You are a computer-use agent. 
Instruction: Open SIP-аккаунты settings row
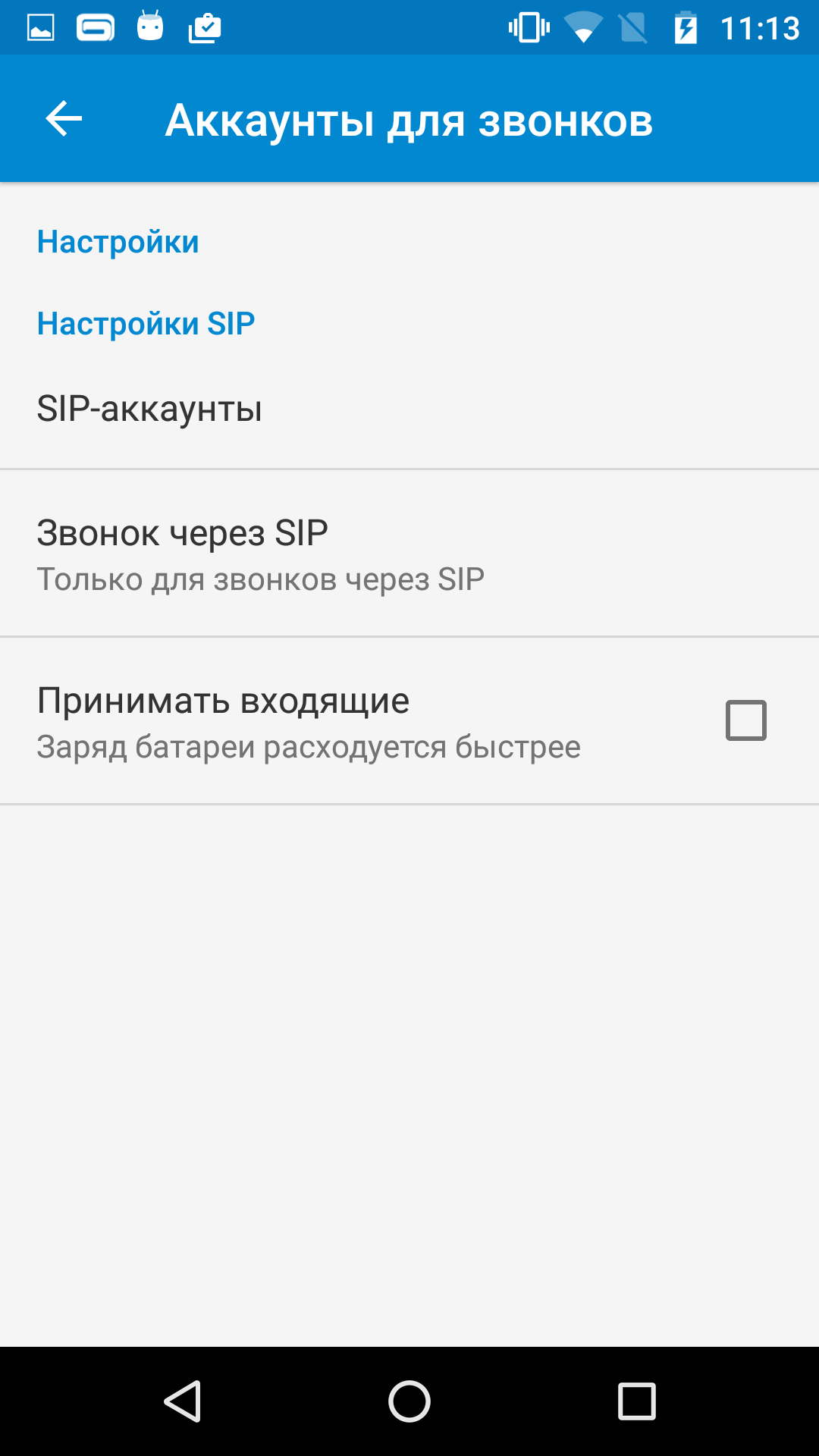[x=409, y=409]
